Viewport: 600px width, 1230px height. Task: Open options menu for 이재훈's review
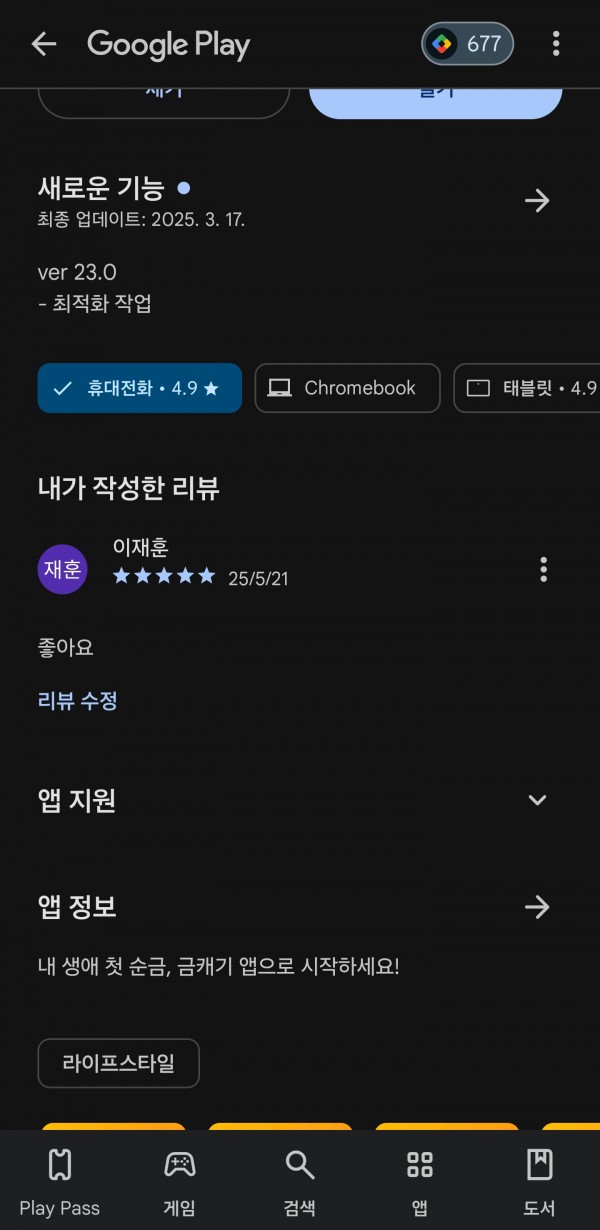pos(543,570)
